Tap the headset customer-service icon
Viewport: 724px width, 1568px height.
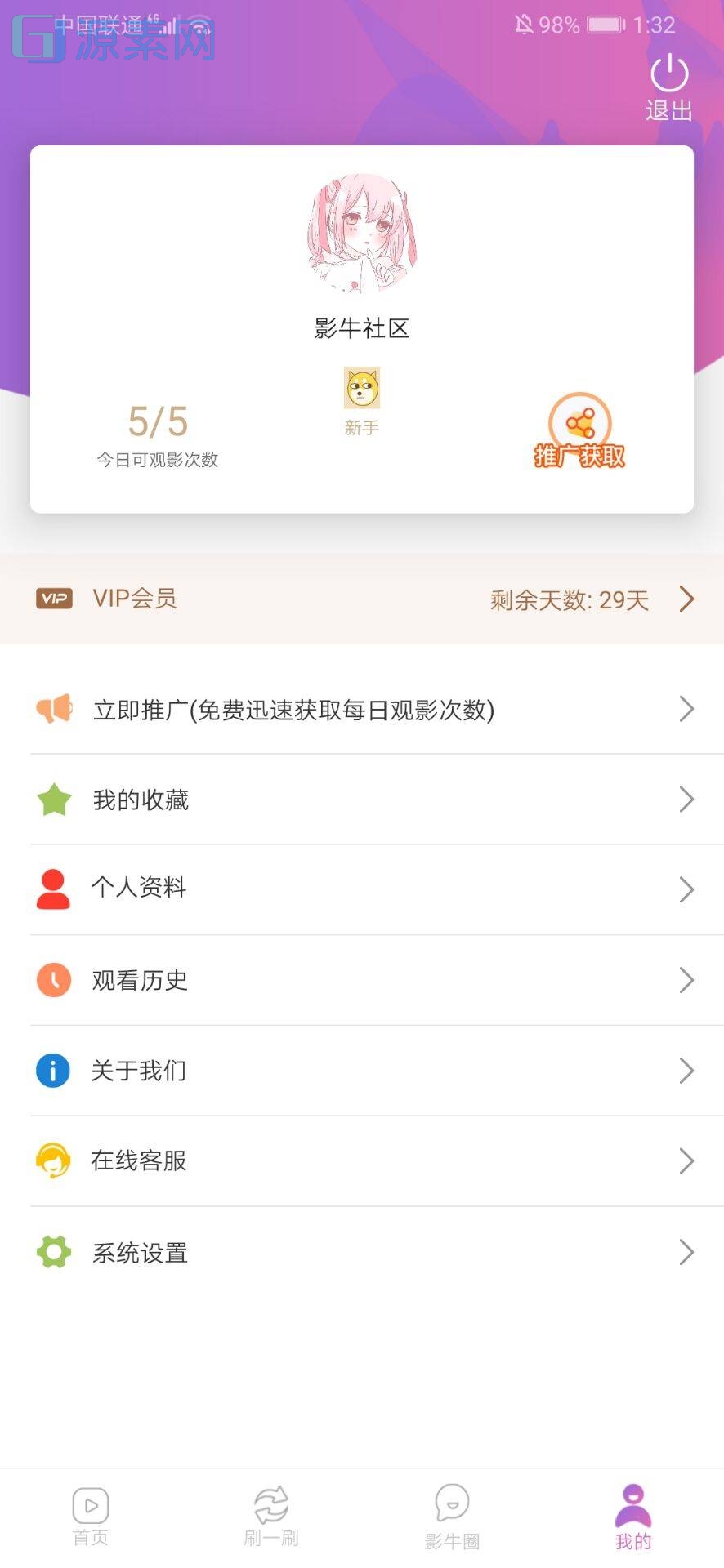coord(52,1160)
